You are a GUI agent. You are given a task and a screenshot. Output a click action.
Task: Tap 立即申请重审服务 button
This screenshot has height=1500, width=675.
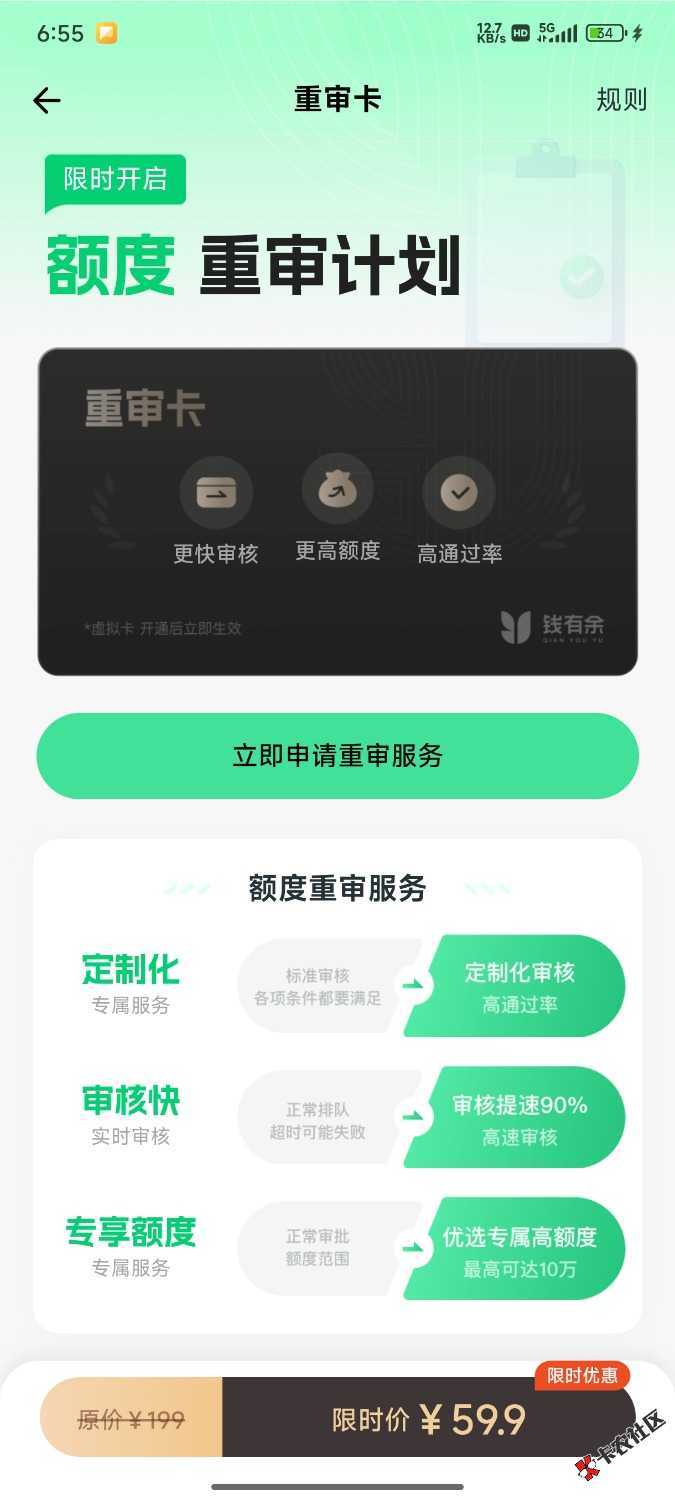click(337, 756)
